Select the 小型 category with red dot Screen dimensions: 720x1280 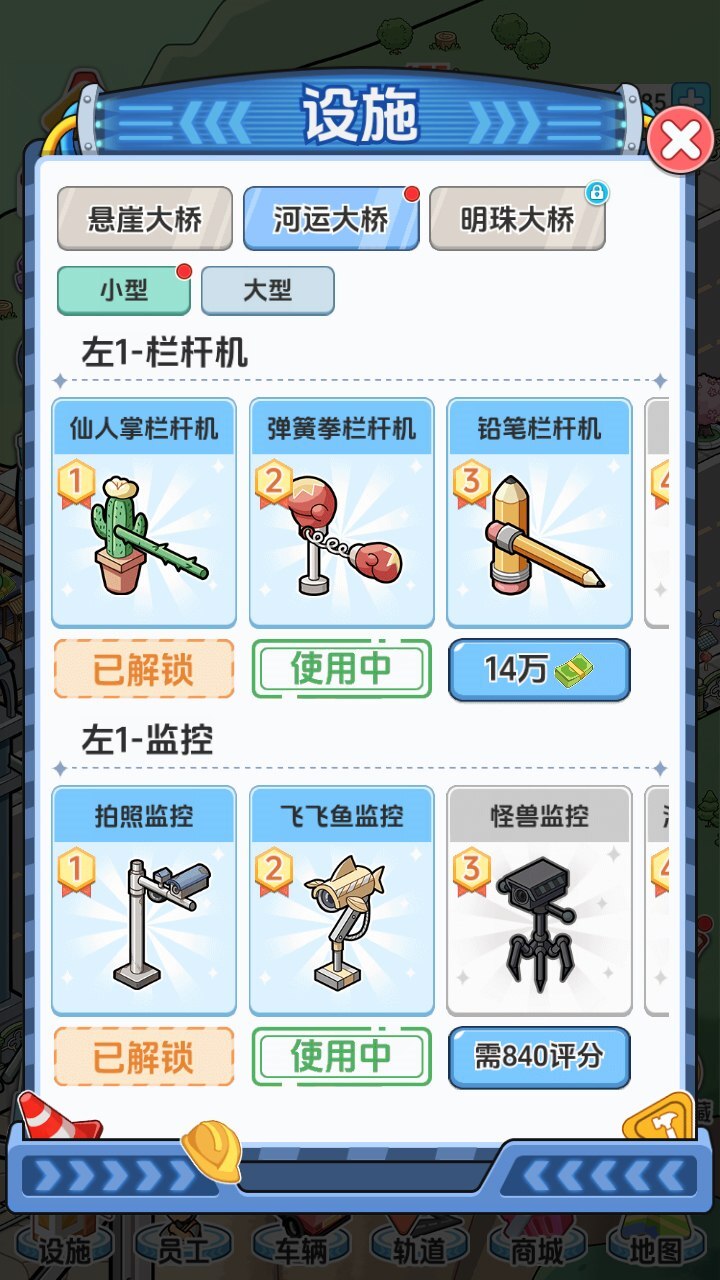(123, 291)
